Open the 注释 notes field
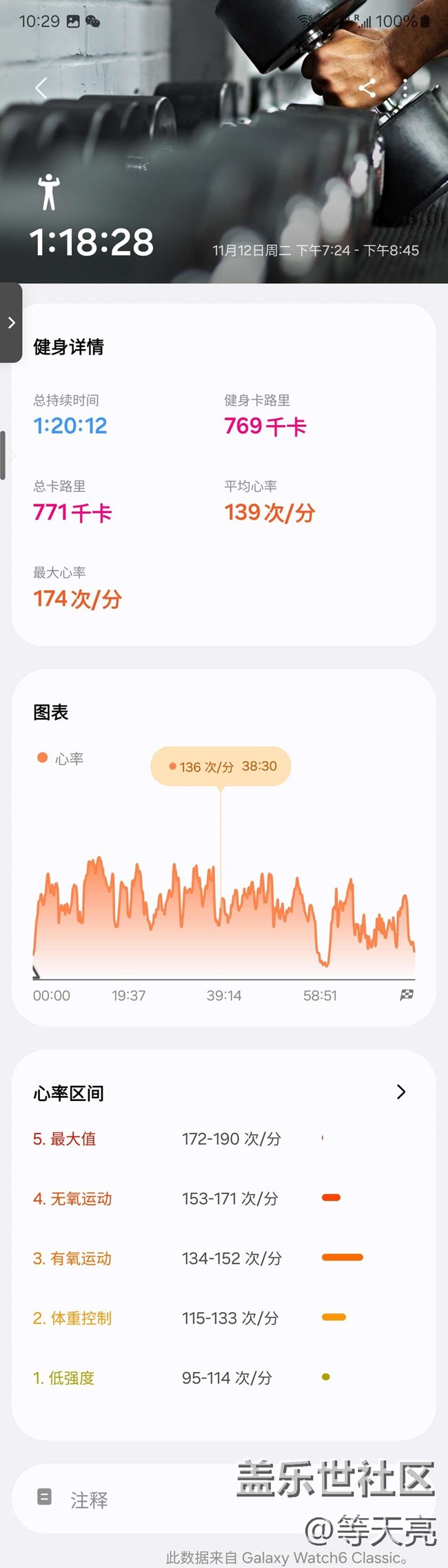The image size is (448, 1568). point(224,1500)
